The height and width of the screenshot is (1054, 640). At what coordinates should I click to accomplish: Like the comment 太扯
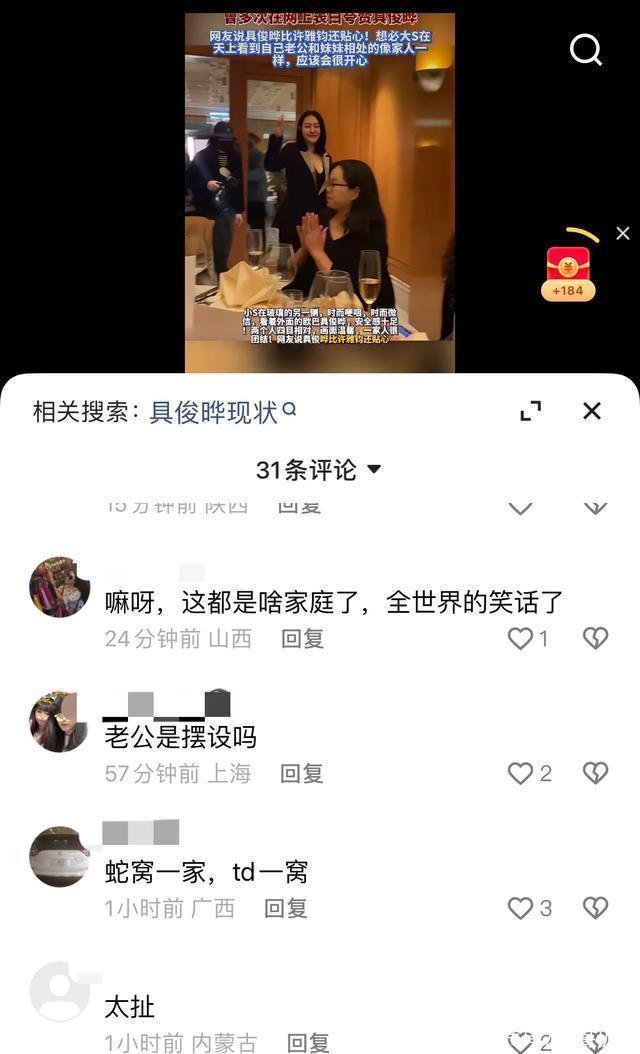tap(521, 1042)
